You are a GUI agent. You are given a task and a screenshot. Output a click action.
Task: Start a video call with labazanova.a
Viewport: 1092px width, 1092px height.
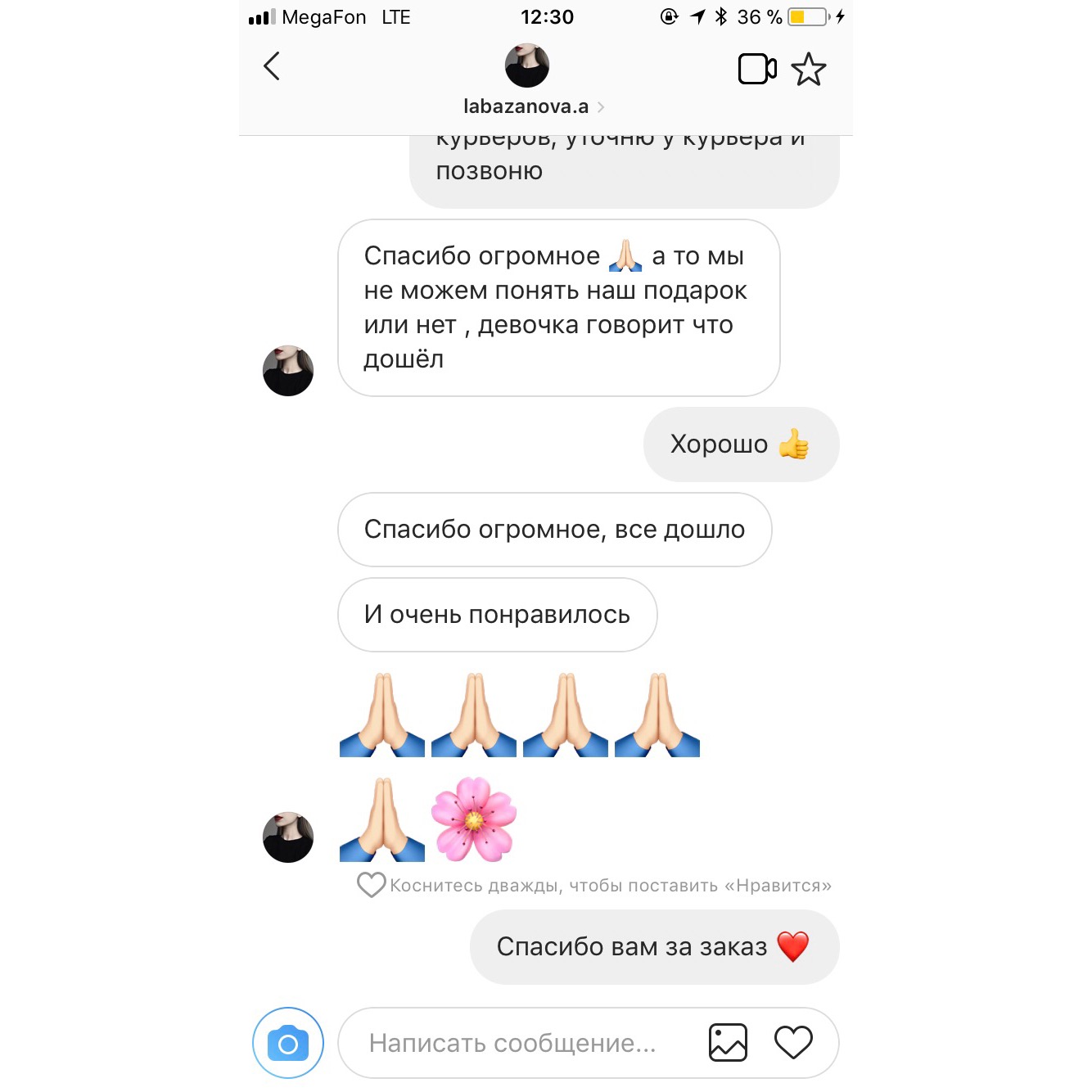[756, 69]
